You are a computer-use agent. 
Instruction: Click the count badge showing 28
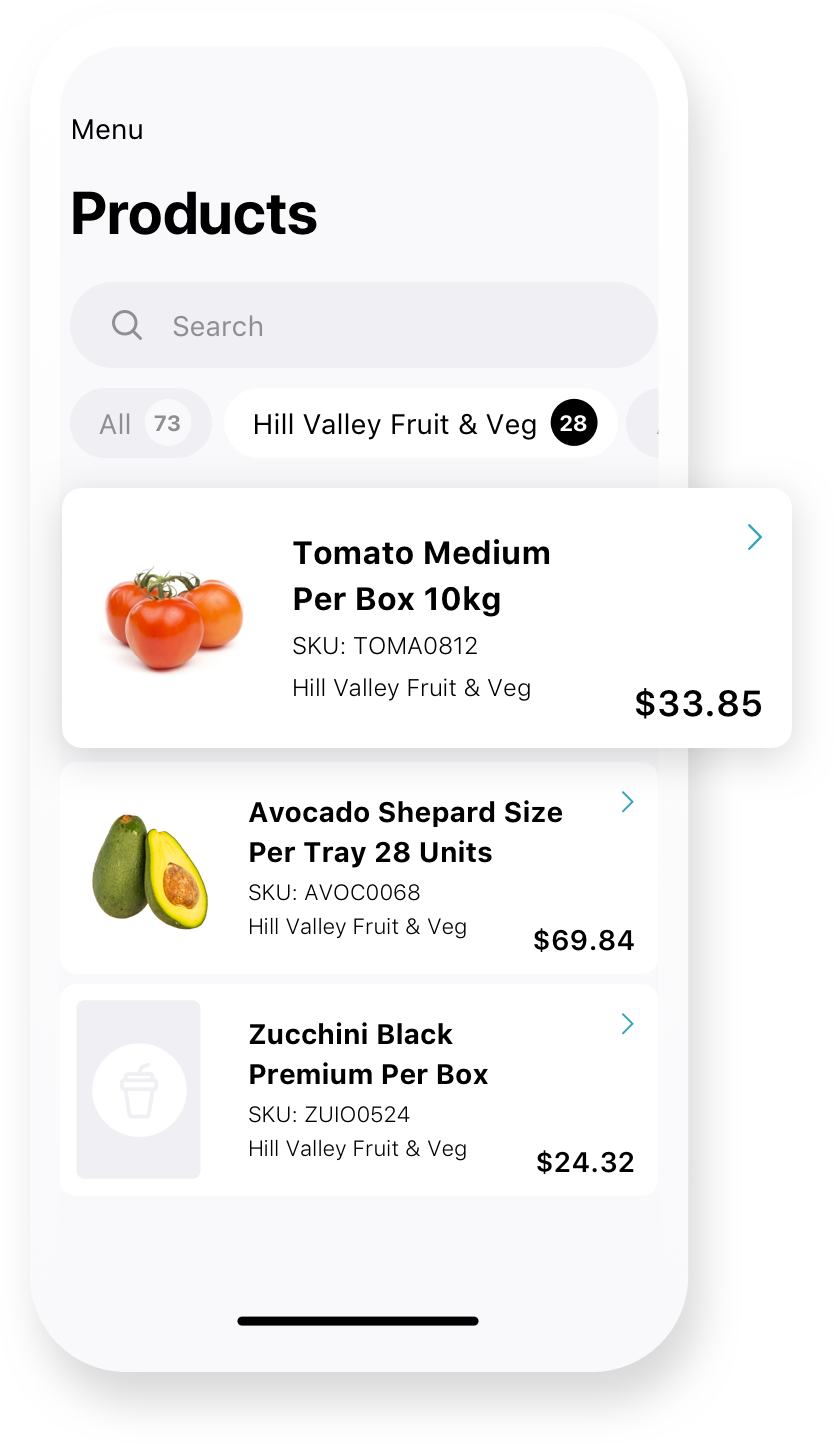click(574, 423)
